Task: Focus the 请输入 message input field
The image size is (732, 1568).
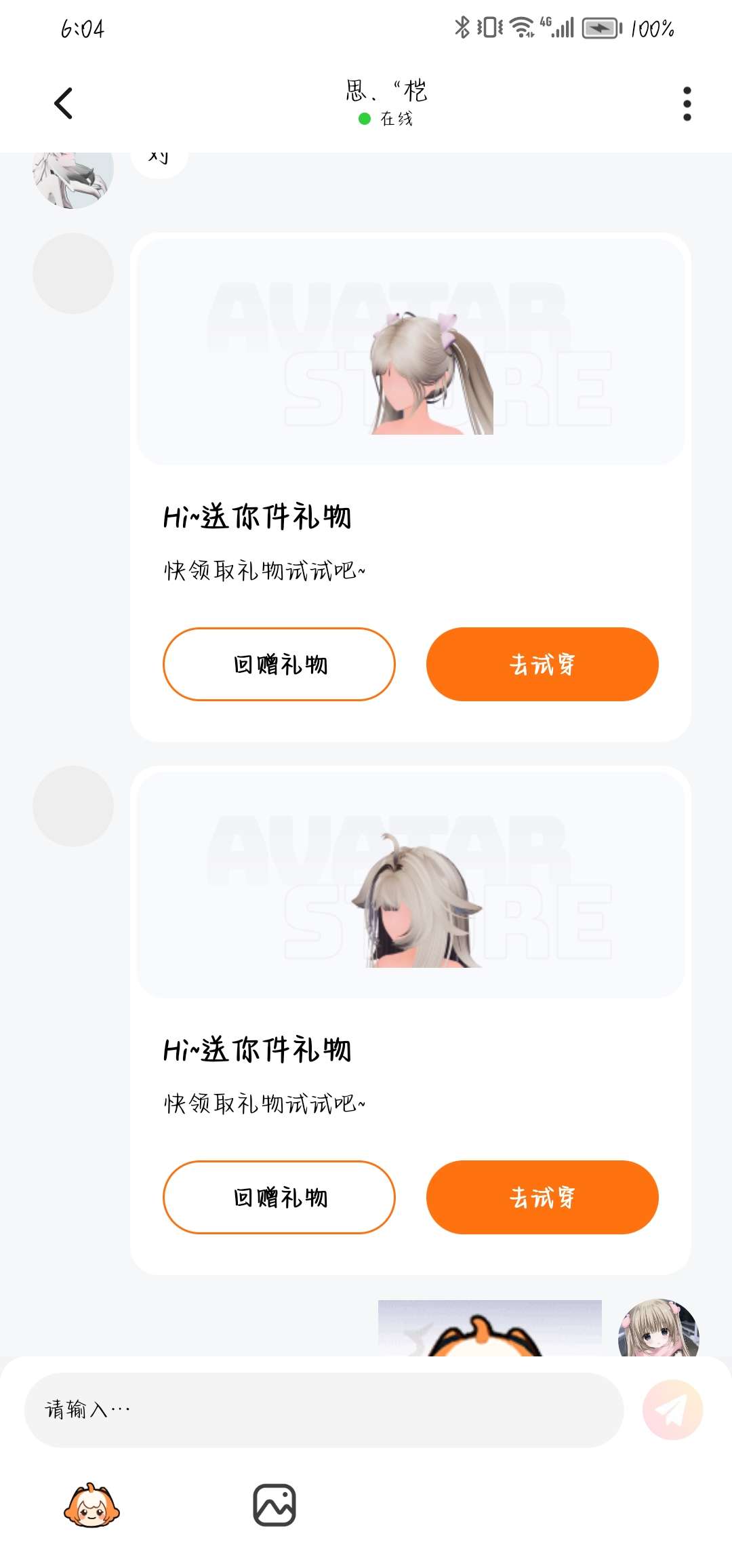Action: [323, 1410]
